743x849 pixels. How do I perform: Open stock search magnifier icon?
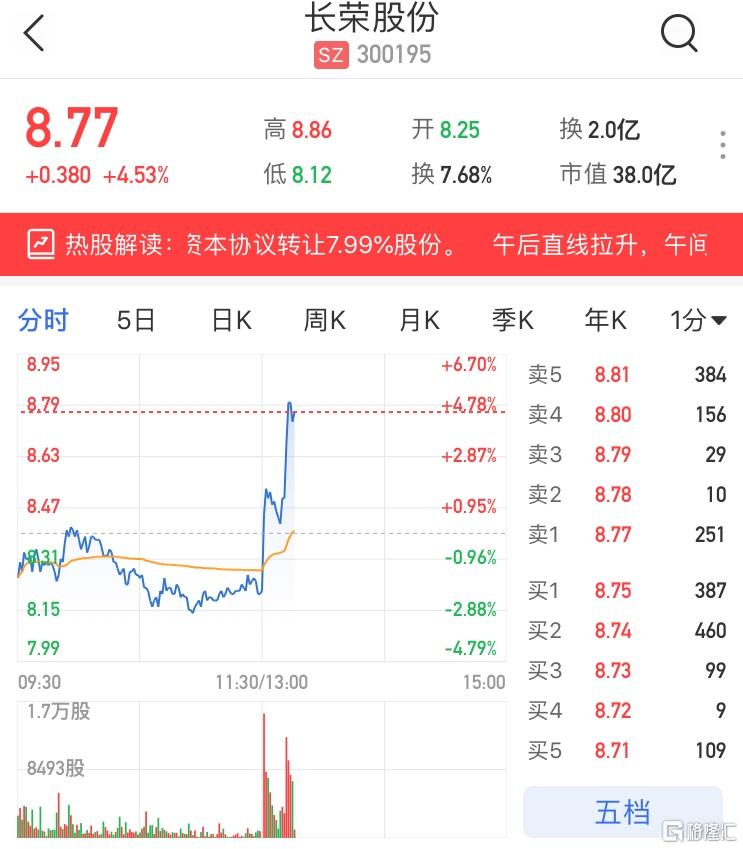[x=679, y=34]
